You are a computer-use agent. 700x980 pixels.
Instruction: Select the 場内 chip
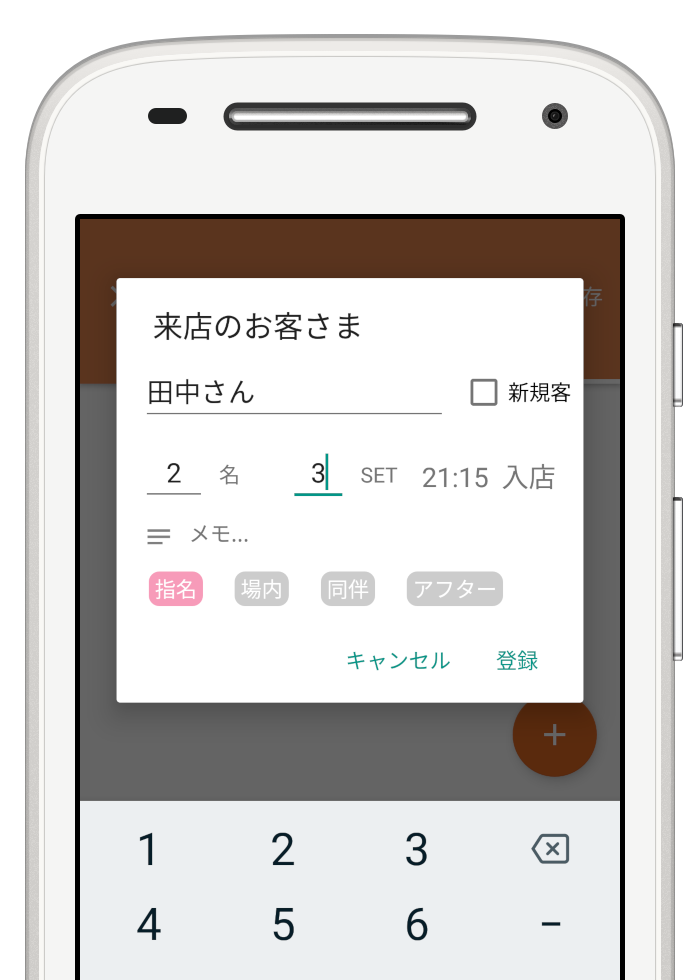coord(261,589)
